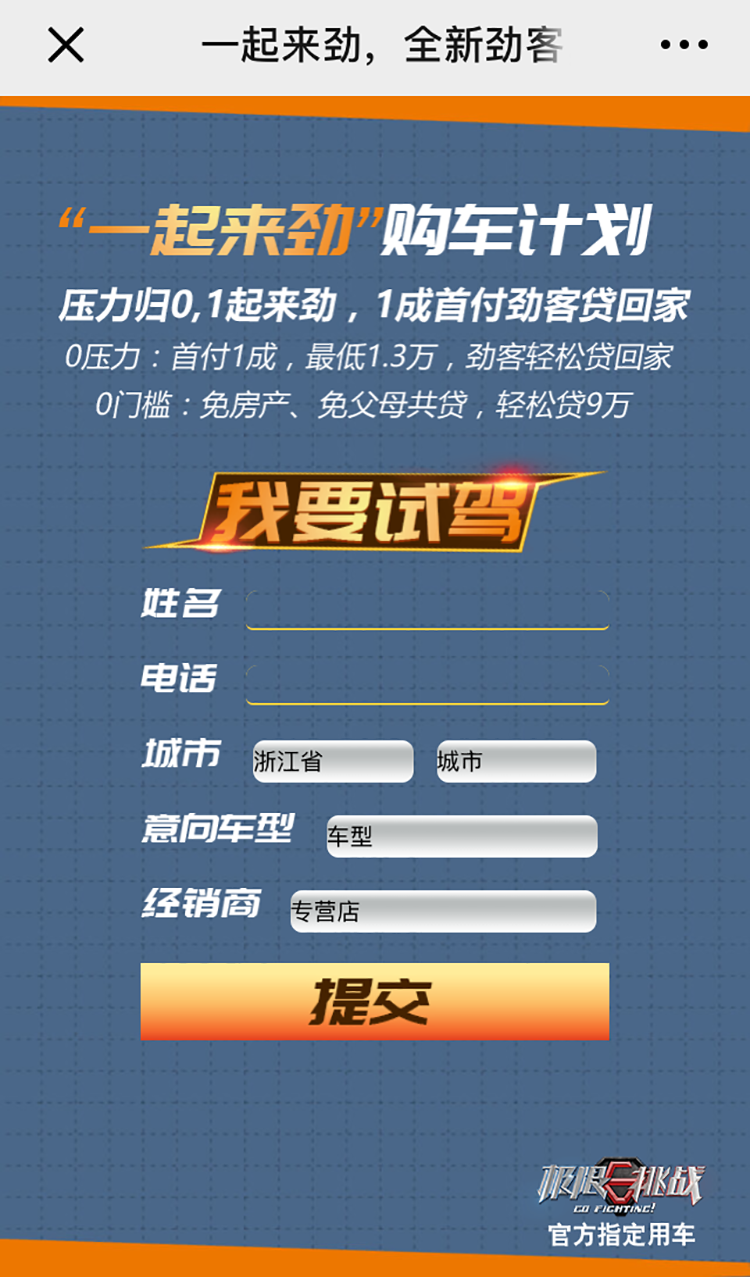Choose a dealer in 专营店 dropdown
The width and height of the screenshot is (750, 1277).
point(443,911)
